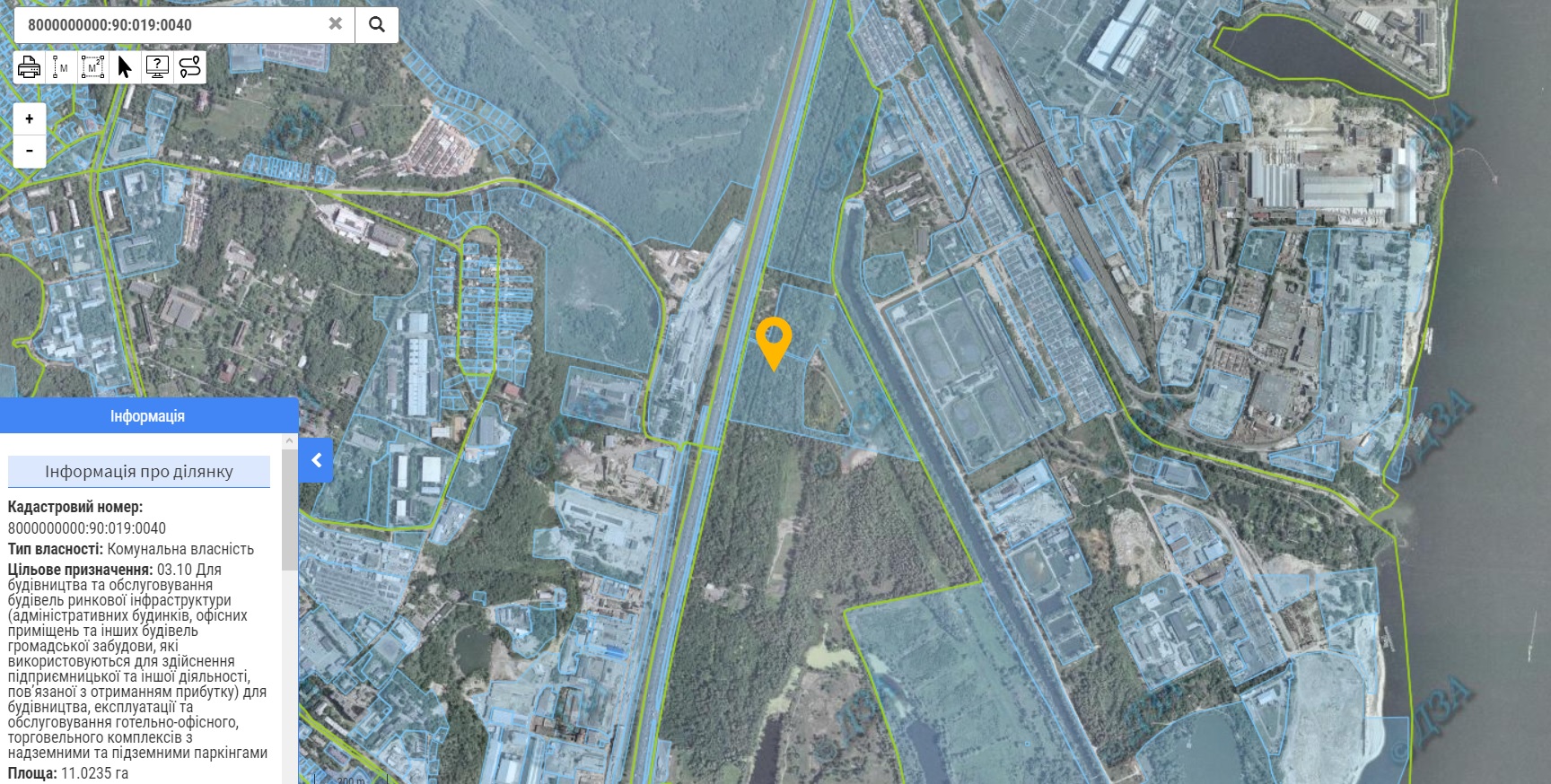
Task: Open the help screen icon
Action: pos(157,67)
